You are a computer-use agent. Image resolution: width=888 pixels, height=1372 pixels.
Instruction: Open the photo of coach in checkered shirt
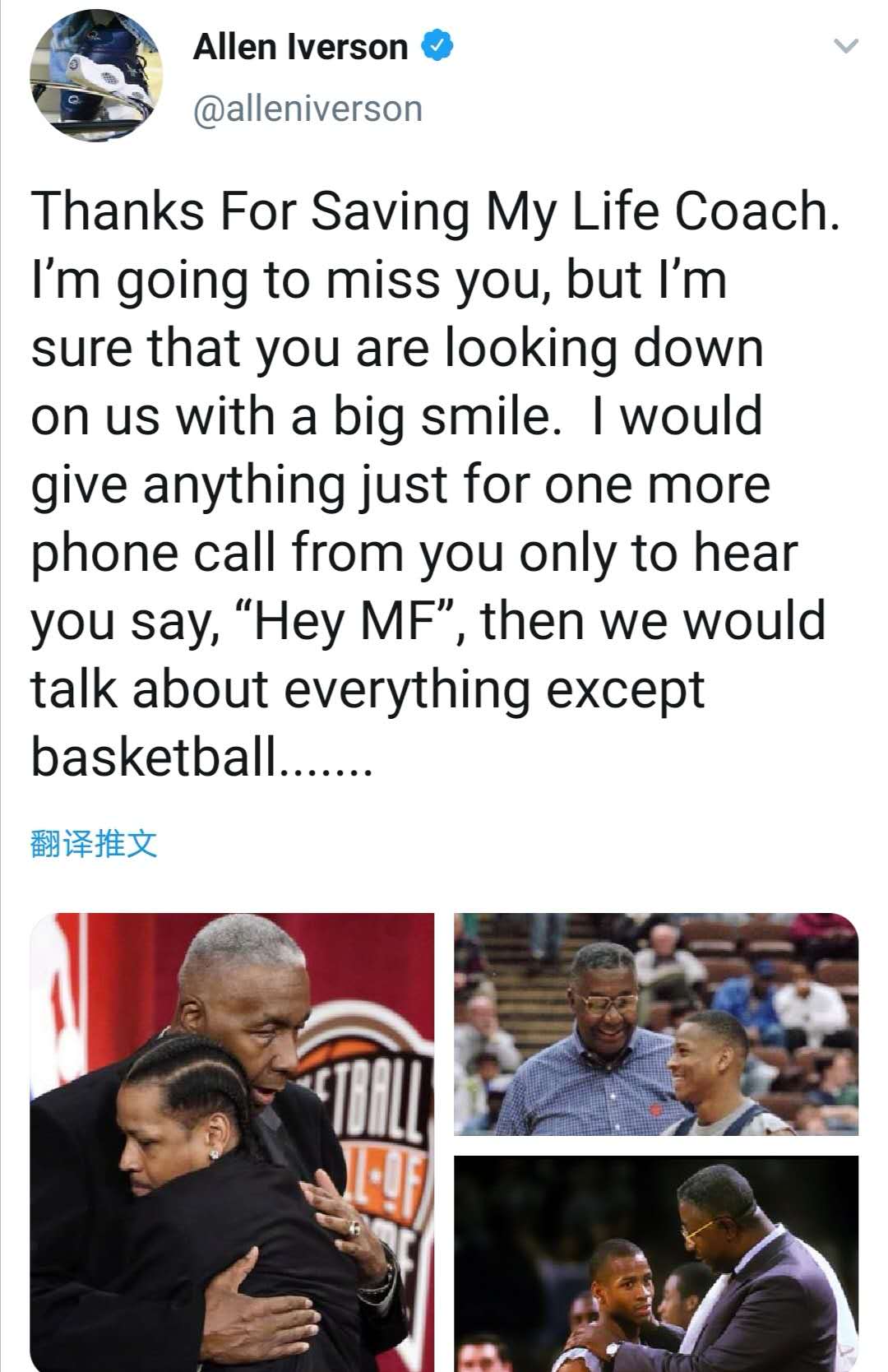pyautogui.click(x=656, y=1024)
